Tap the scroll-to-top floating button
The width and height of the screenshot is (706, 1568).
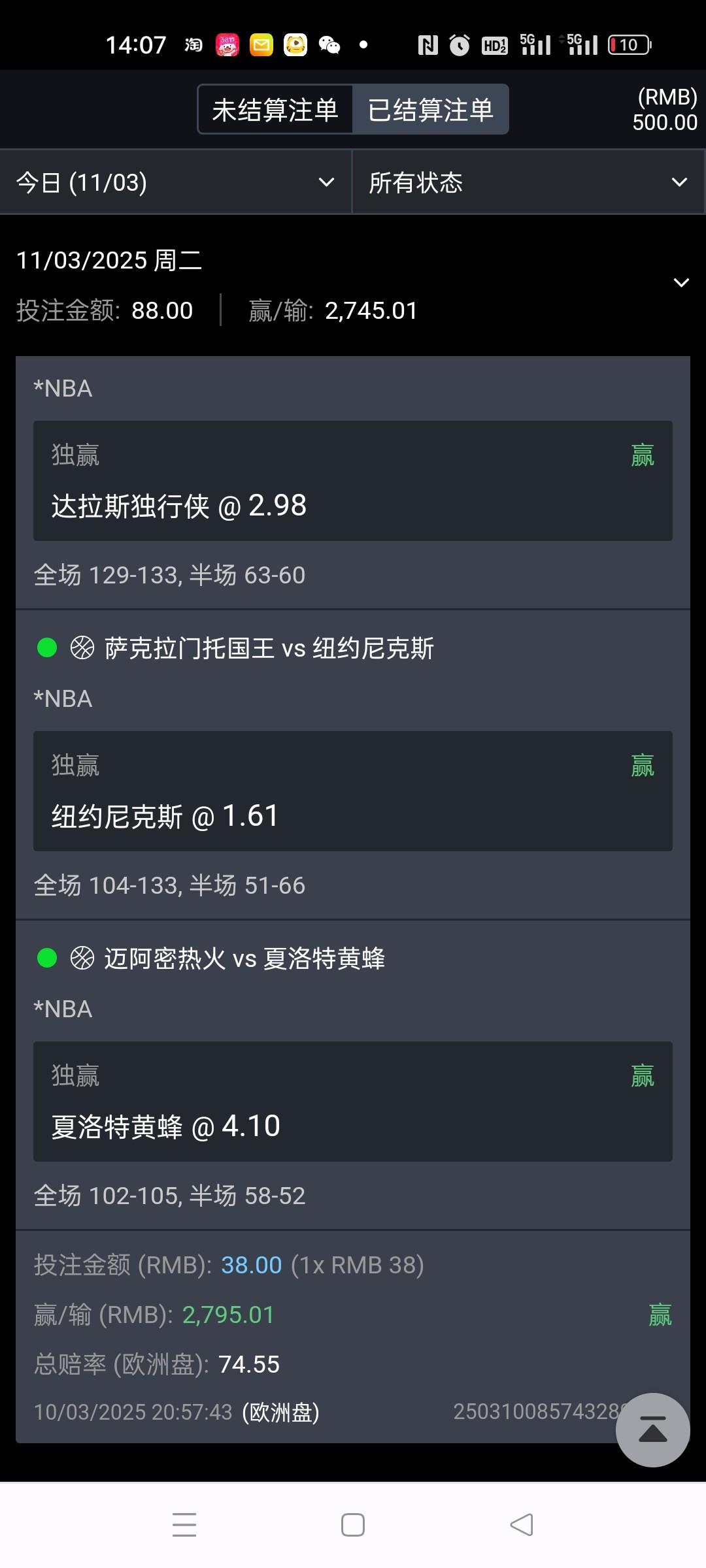[x=652, y=1429]
